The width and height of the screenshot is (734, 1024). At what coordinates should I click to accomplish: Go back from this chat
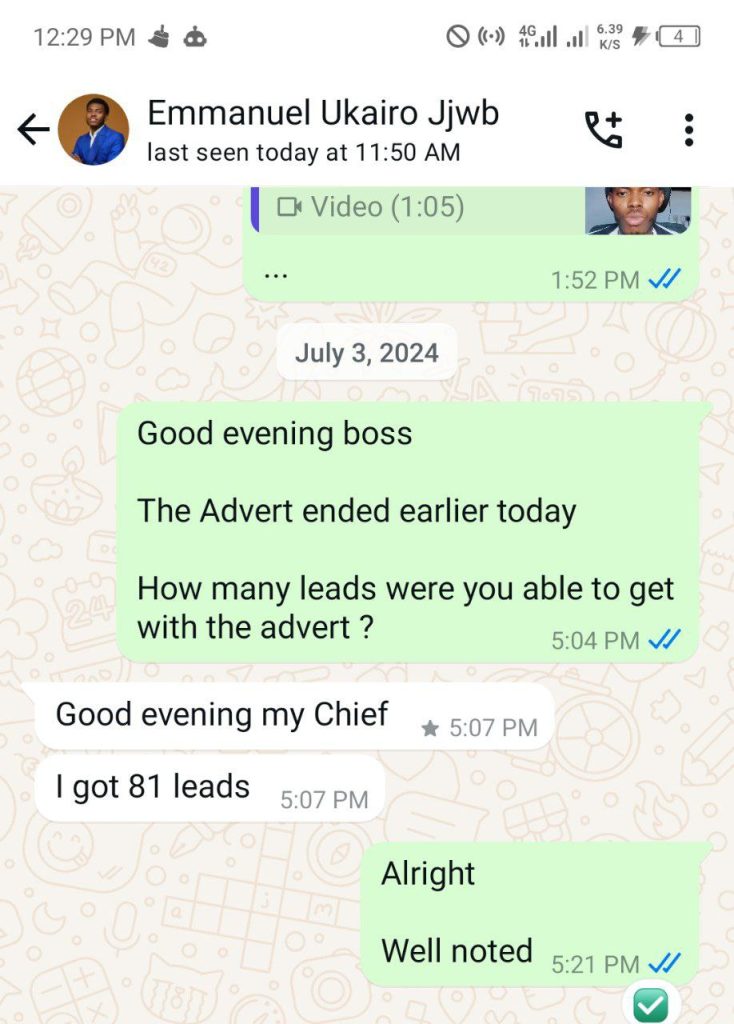(x=33, y=130)
